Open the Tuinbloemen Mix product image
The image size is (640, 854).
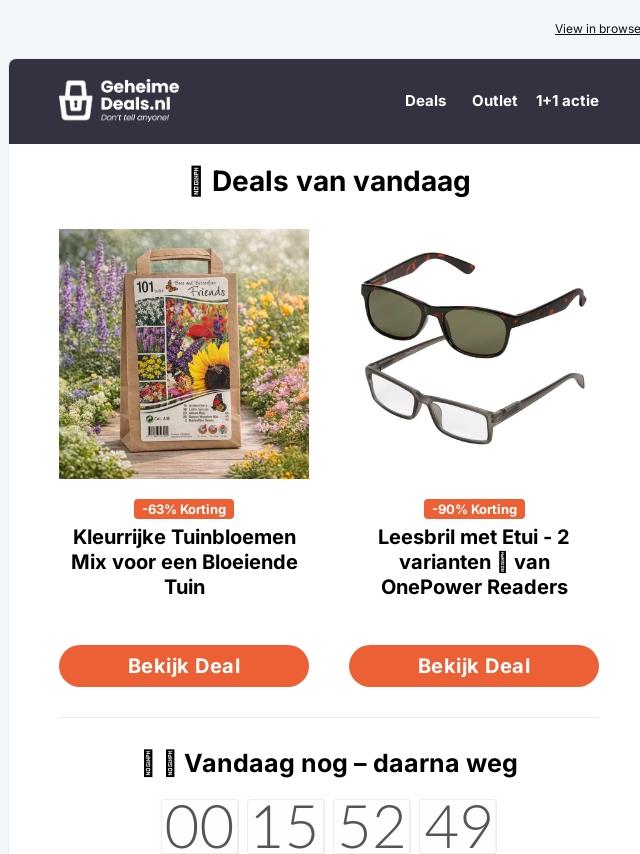click(x=184, y=354)
